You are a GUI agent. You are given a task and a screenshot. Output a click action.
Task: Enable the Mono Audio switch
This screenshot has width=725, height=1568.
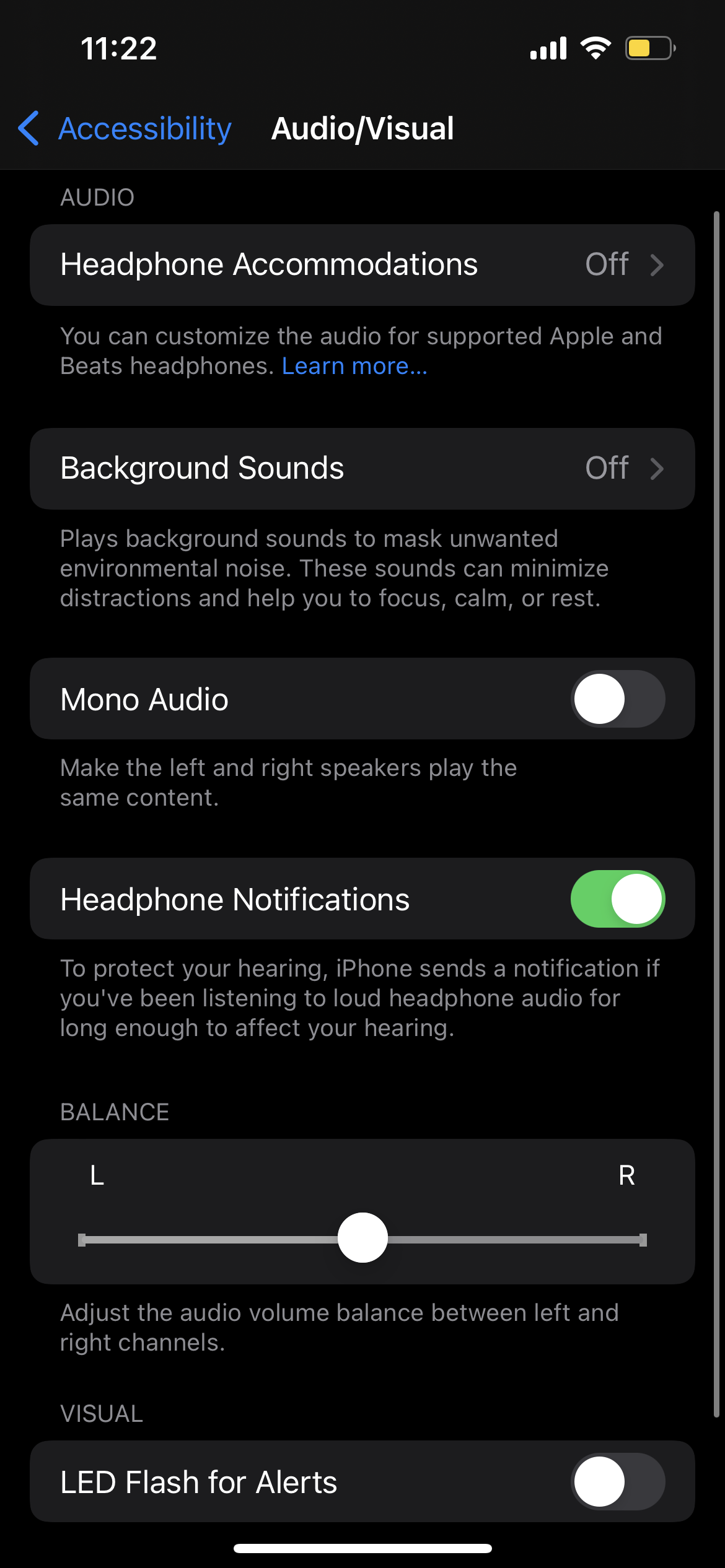(x=617, y=699)
